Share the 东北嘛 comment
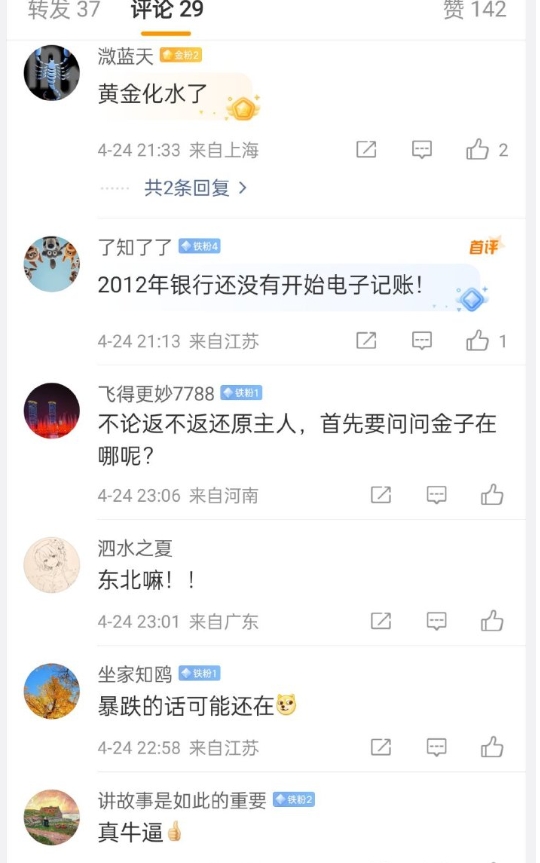Viewport: 540px width, 863px height. coord(381,621)
